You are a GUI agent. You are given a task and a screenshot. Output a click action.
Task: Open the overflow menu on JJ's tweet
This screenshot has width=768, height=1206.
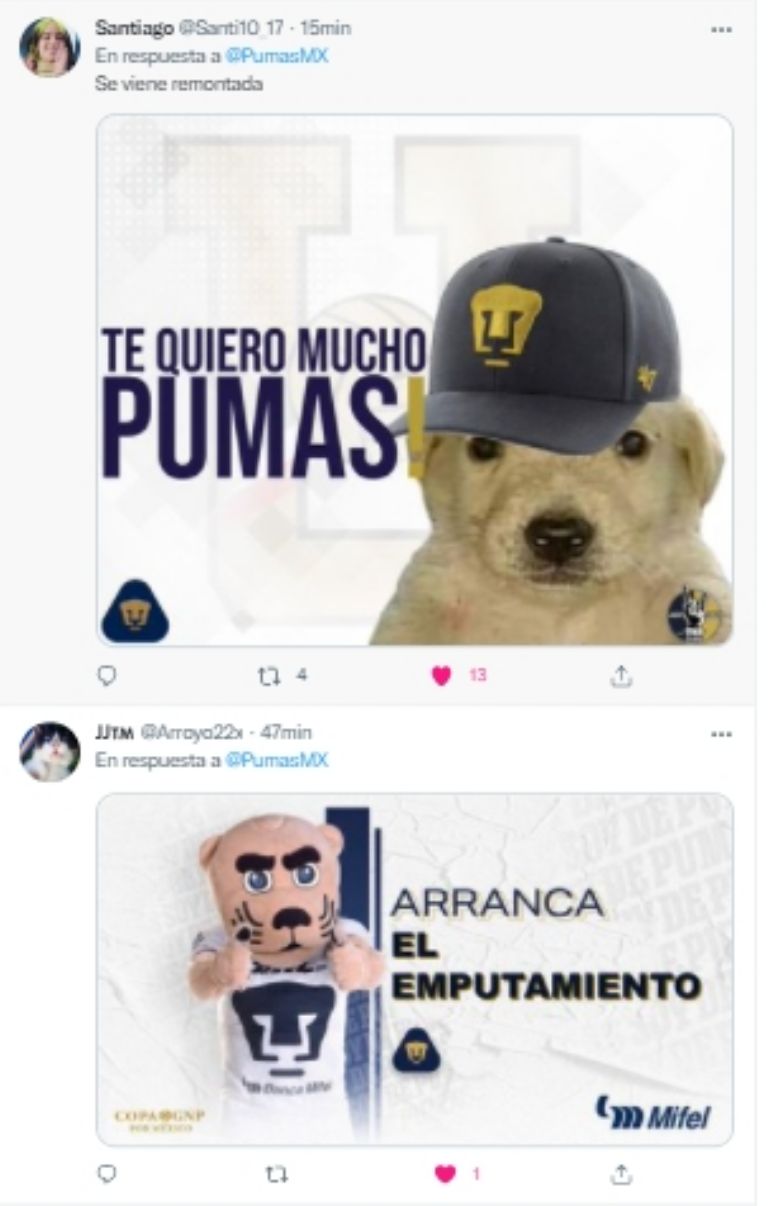[721, 734]
